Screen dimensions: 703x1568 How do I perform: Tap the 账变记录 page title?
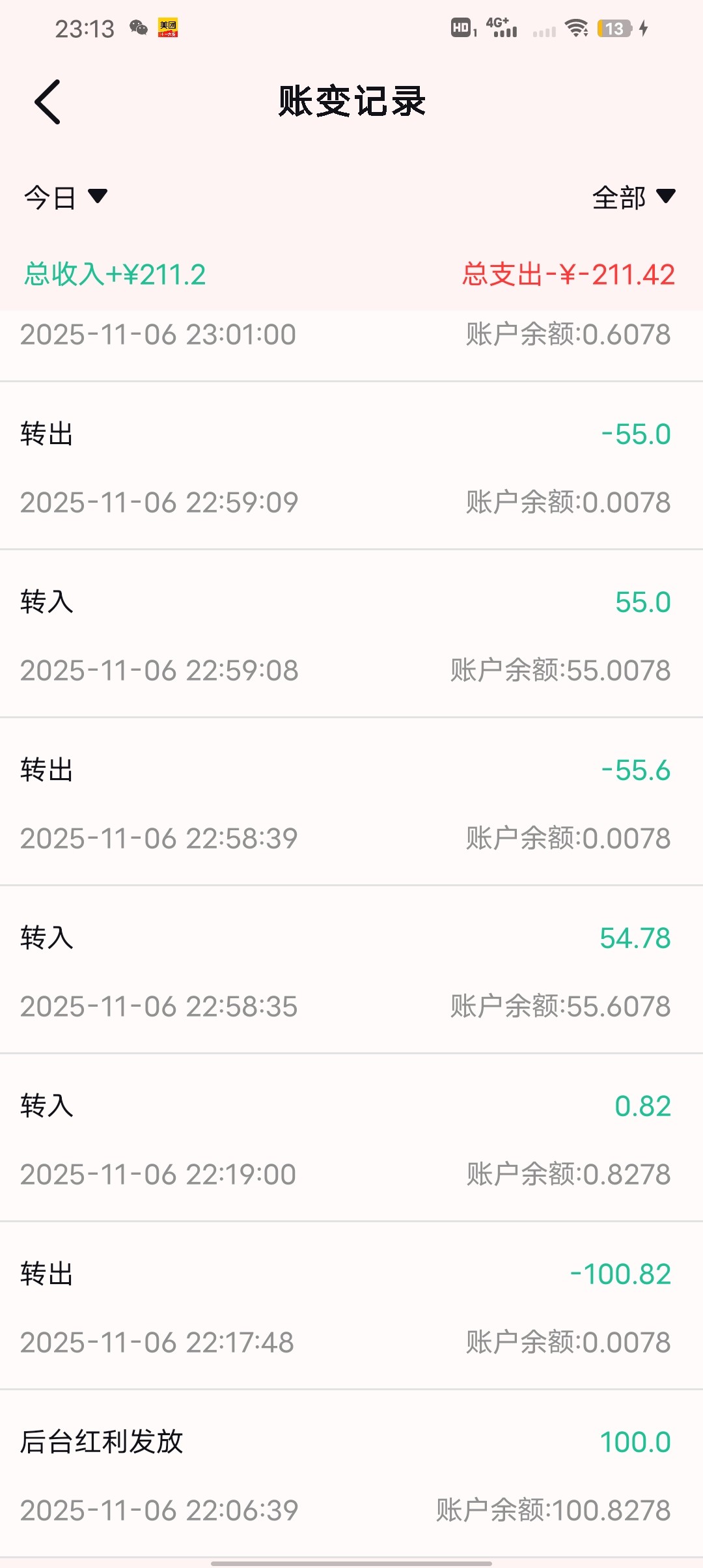click(x=351, y=100)
